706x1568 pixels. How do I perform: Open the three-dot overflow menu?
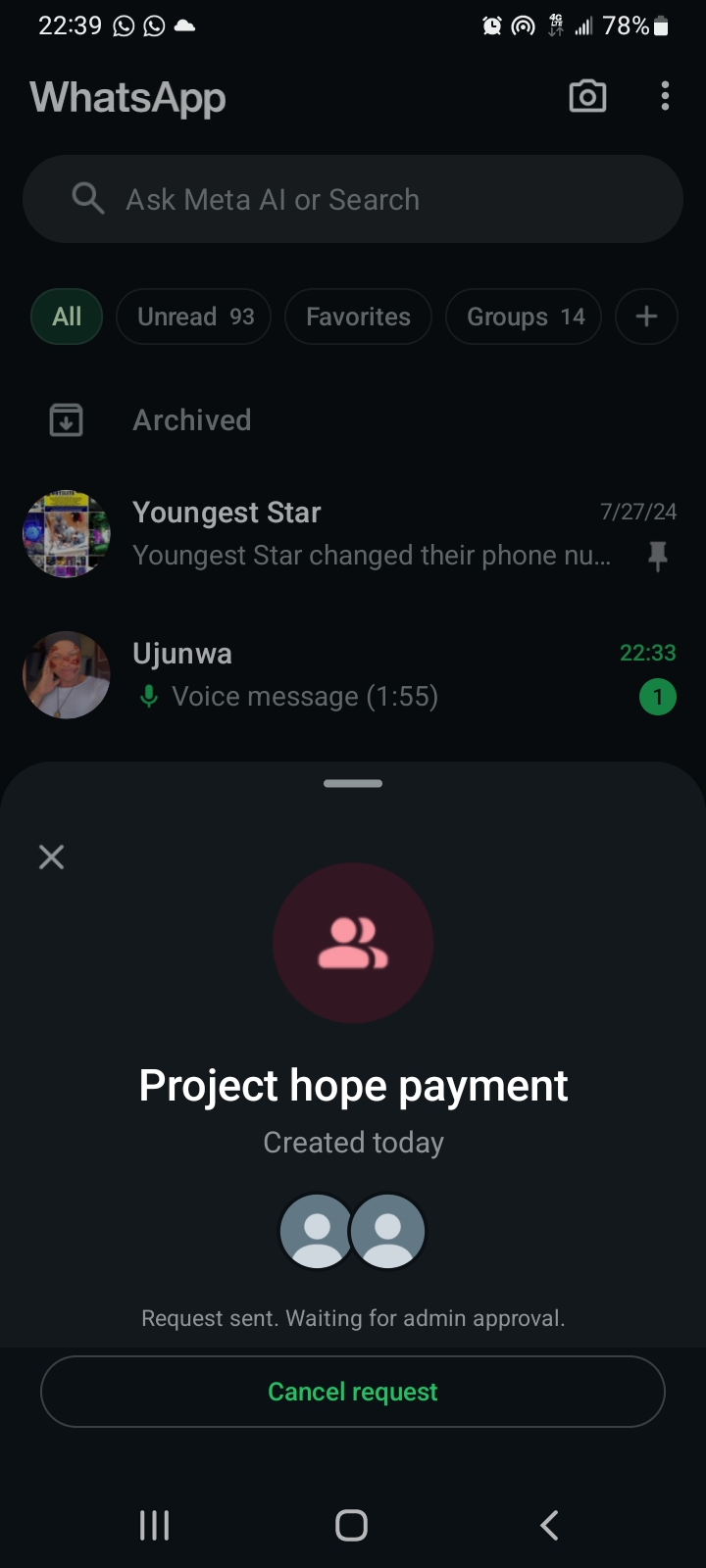point(665,96)
